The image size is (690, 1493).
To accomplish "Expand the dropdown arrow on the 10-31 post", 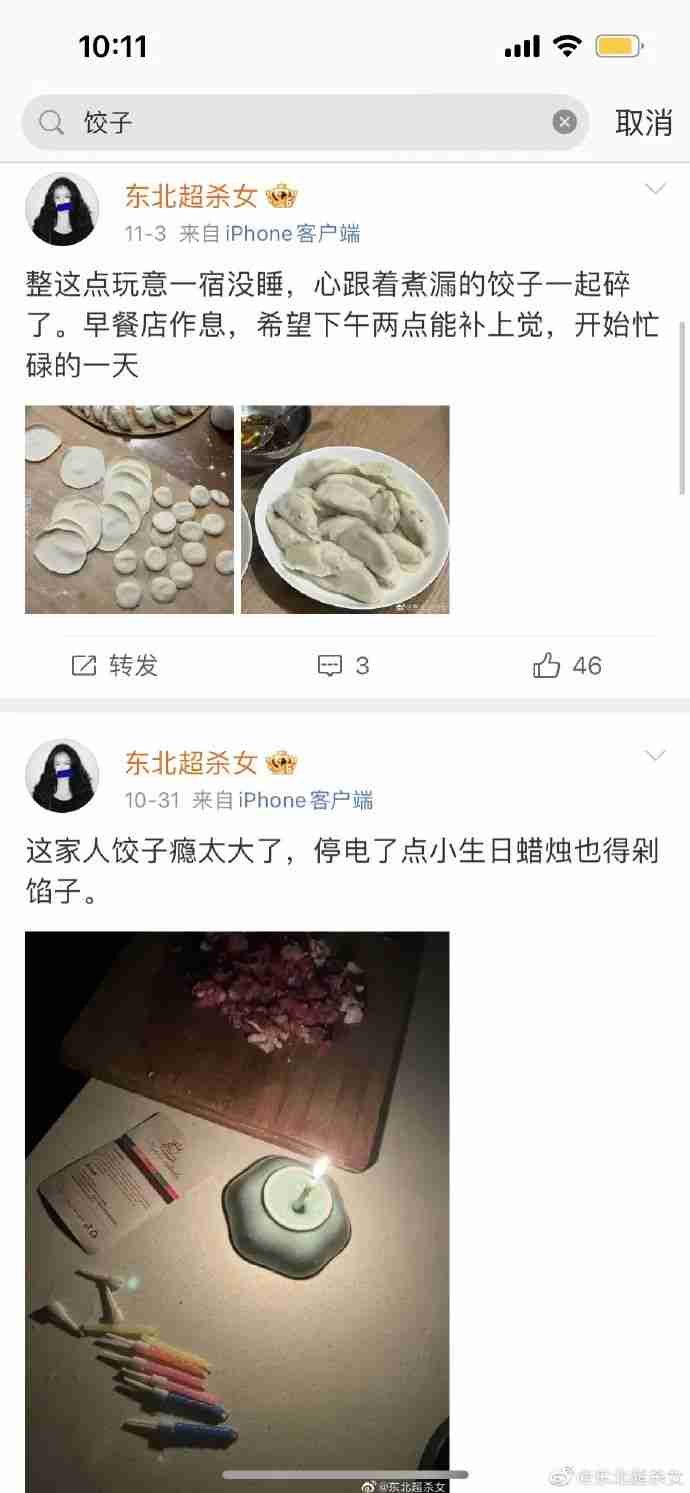I will pyautogui.click(x=655, y=756).
